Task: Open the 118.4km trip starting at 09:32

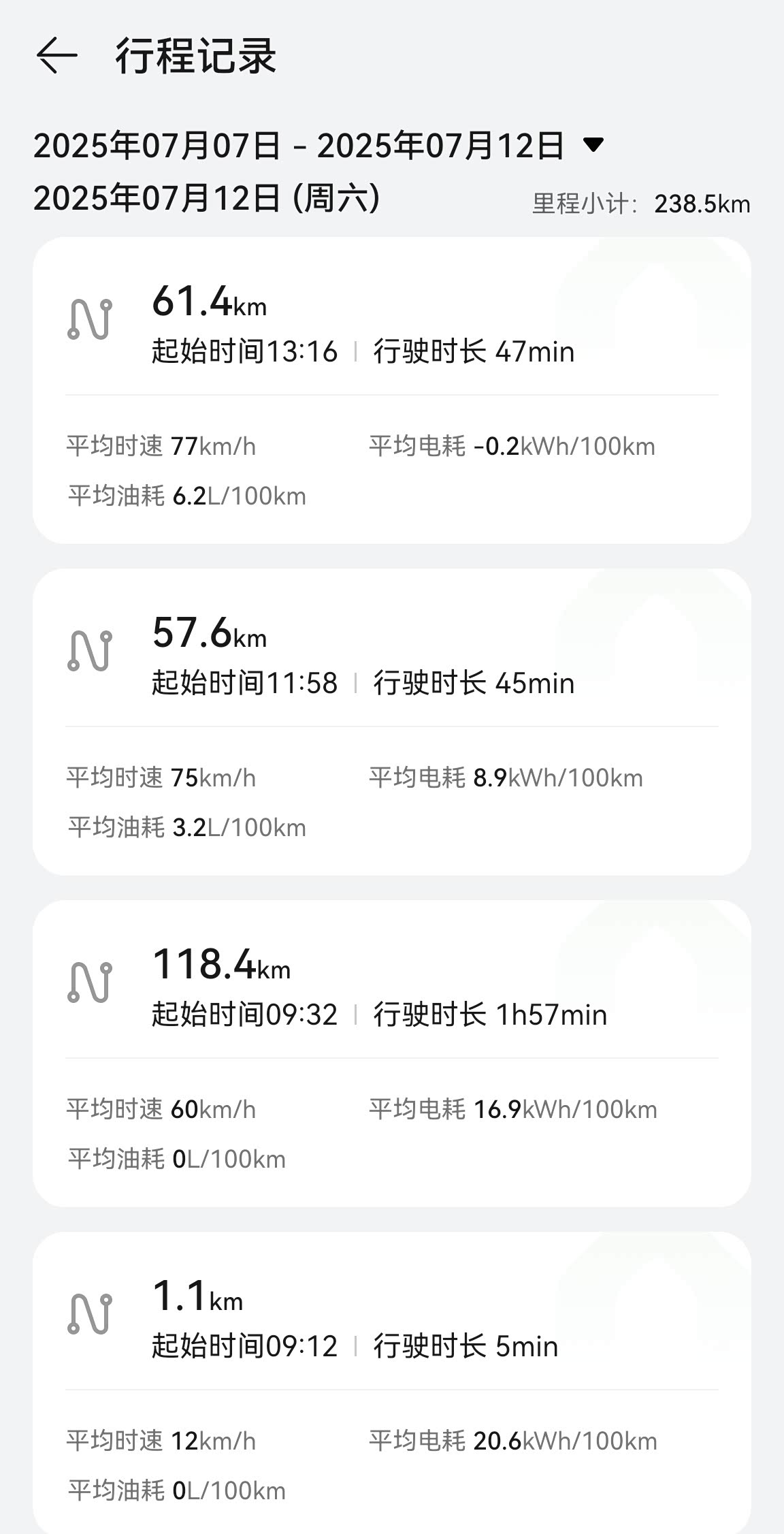Action: [x=392, y=1053]
